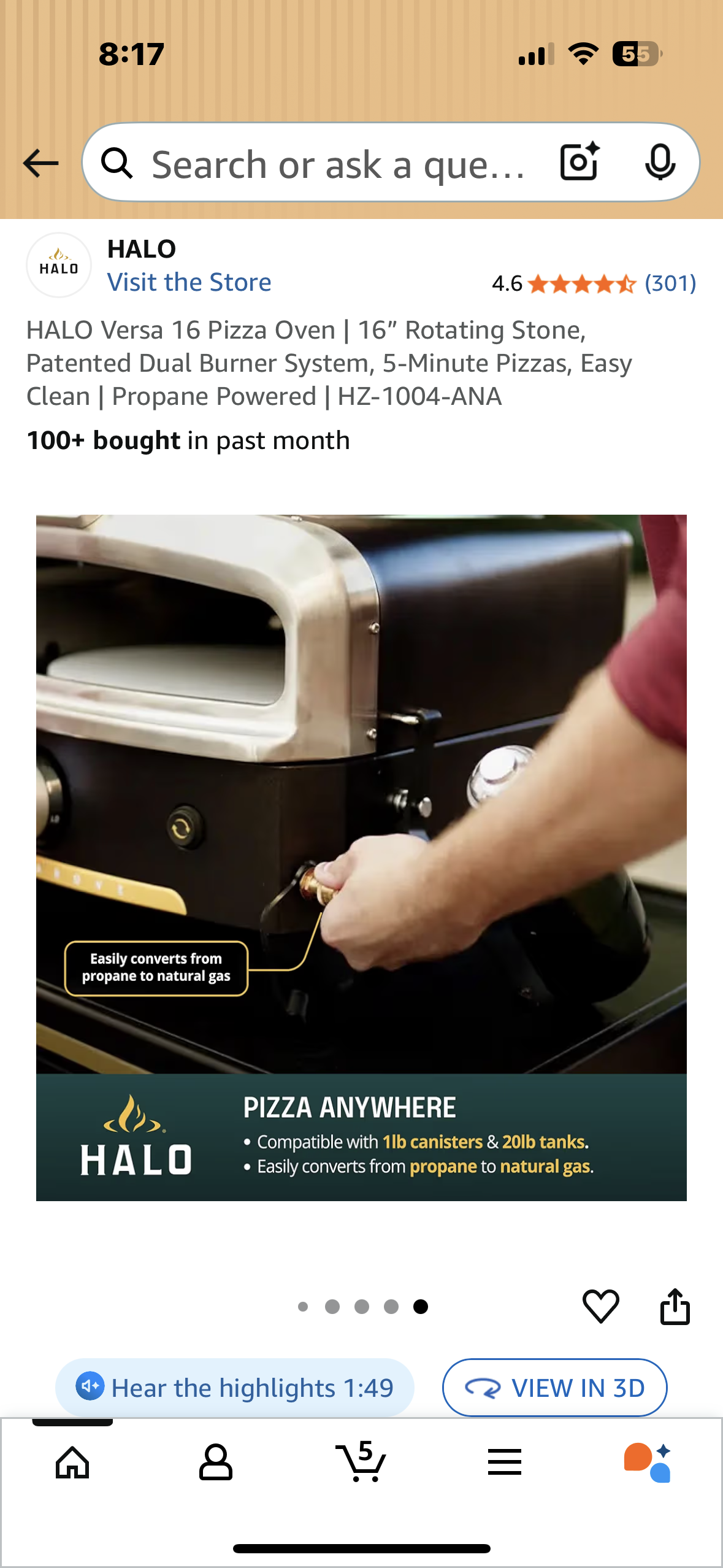Select the first carousel dot
The height and width of the screenshot is (1568, 723).
click(303, 1306)
